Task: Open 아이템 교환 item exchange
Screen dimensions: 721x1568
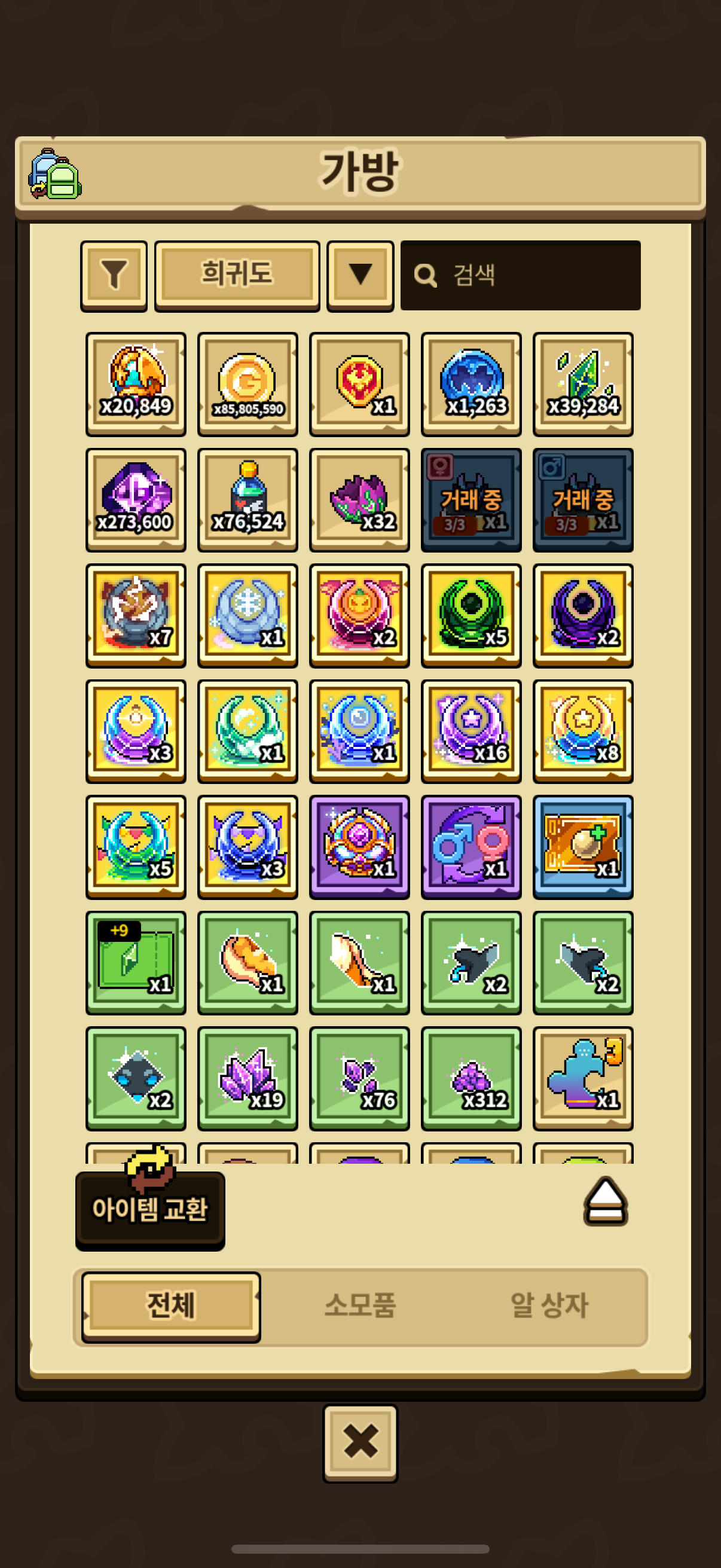Action: [150, 1209]
